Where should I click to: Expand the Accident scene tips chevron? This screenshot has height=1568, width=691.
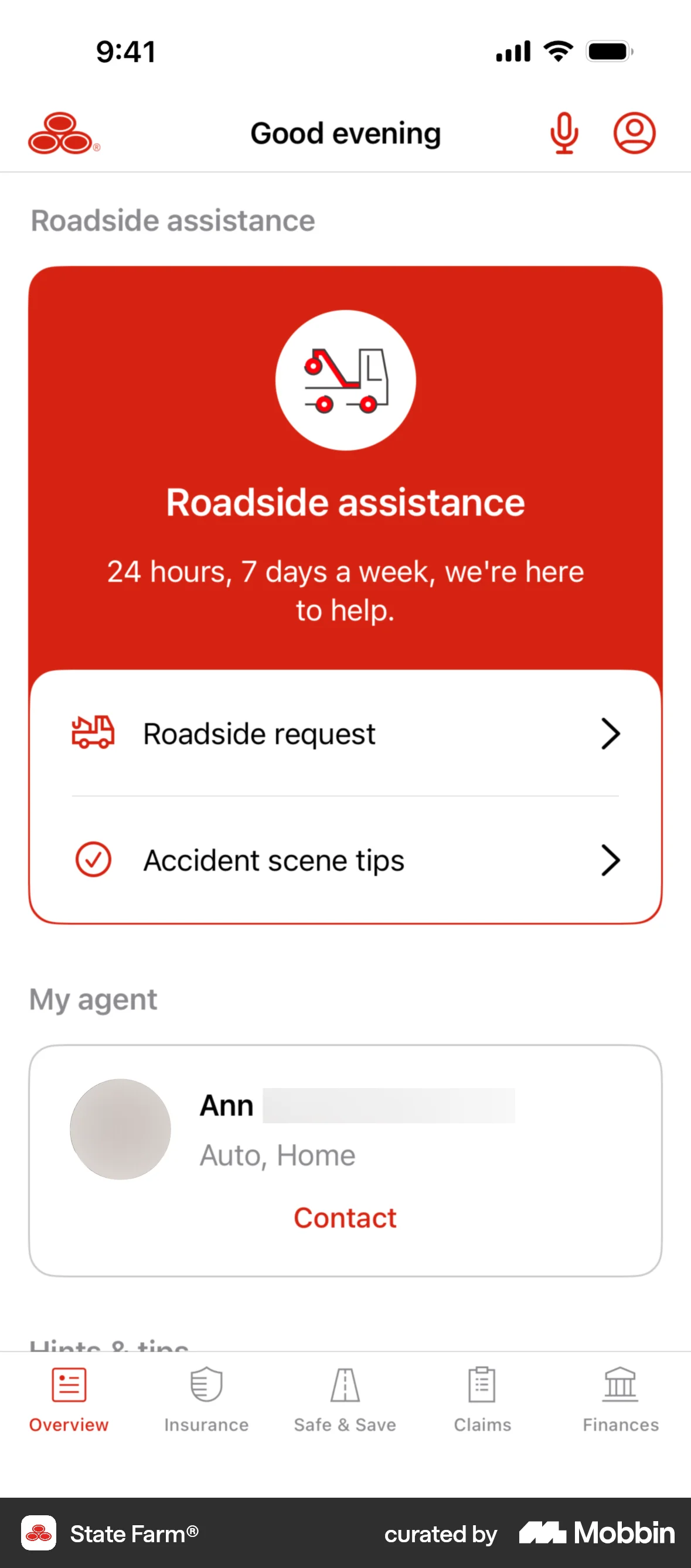(611, 860)
